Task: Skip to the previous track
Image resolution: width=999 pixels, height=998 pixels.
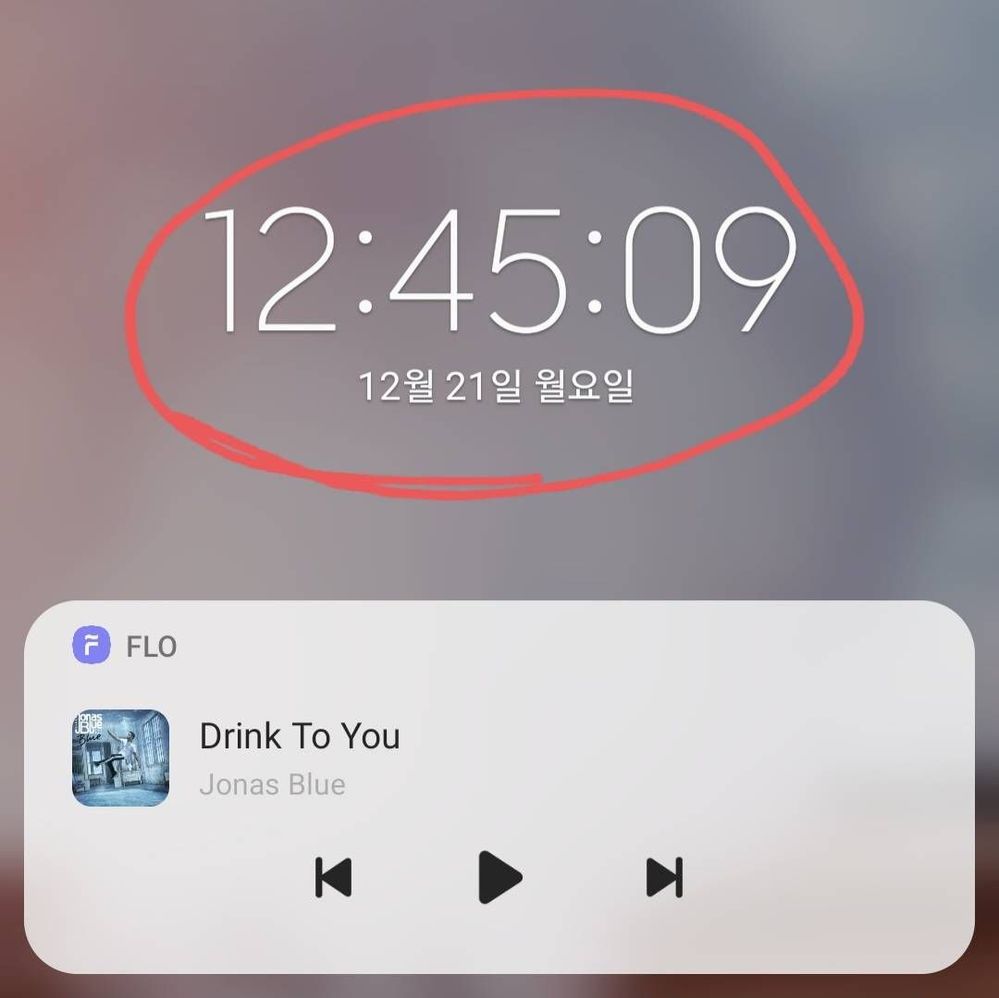Action: (x=333, y=877)
